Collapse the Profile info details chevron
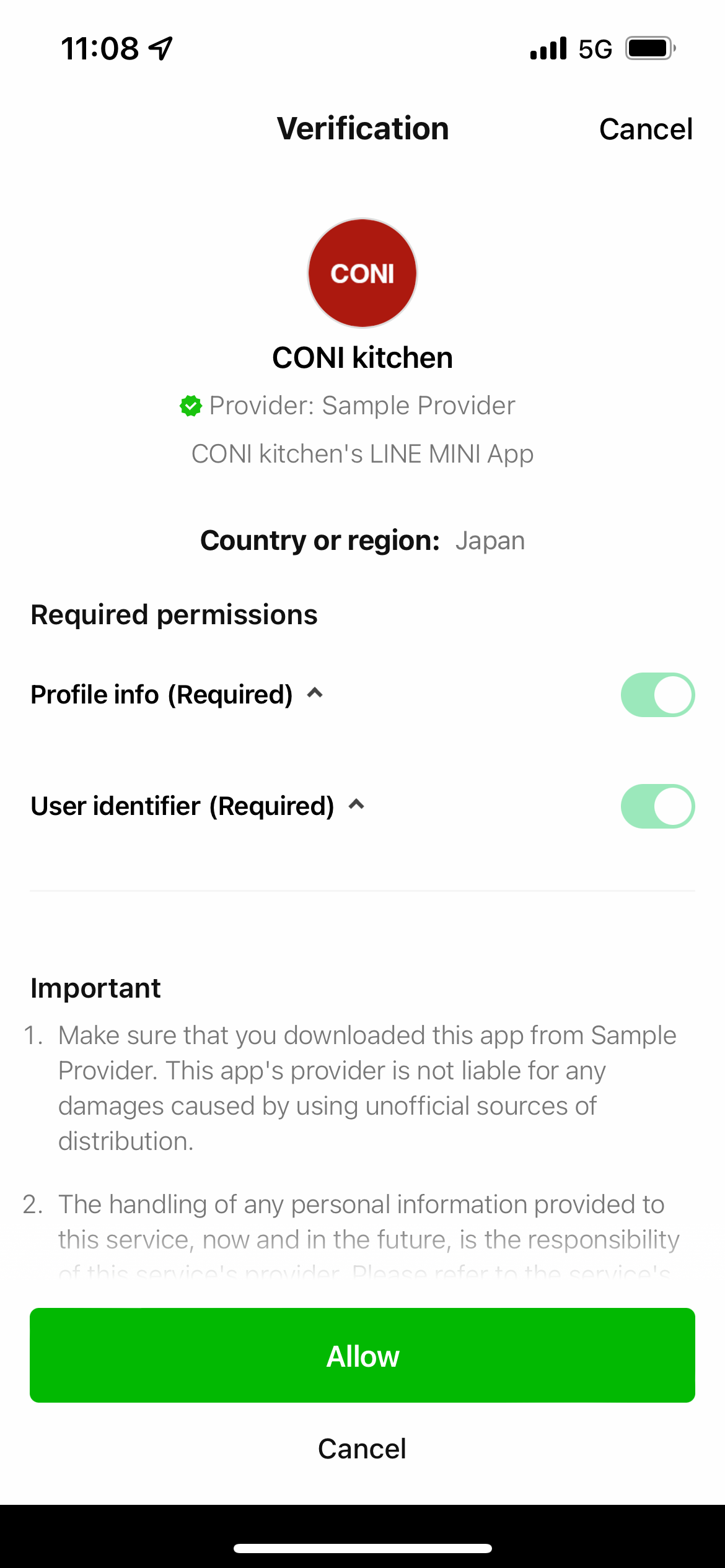Screen dimensions: 725x1568 (315, 694)
